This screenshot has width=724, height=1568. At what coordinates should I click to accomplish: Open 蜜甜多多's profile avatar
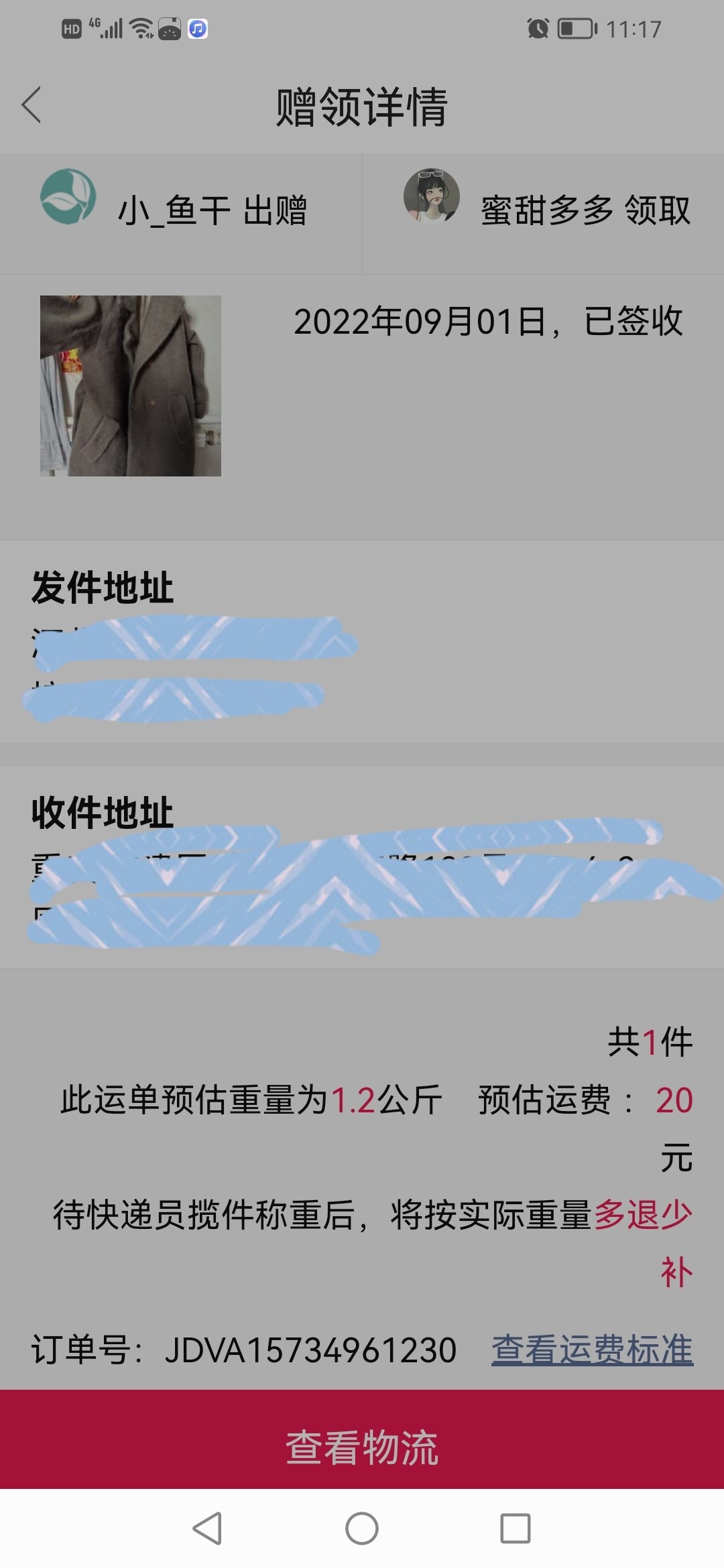431,196
